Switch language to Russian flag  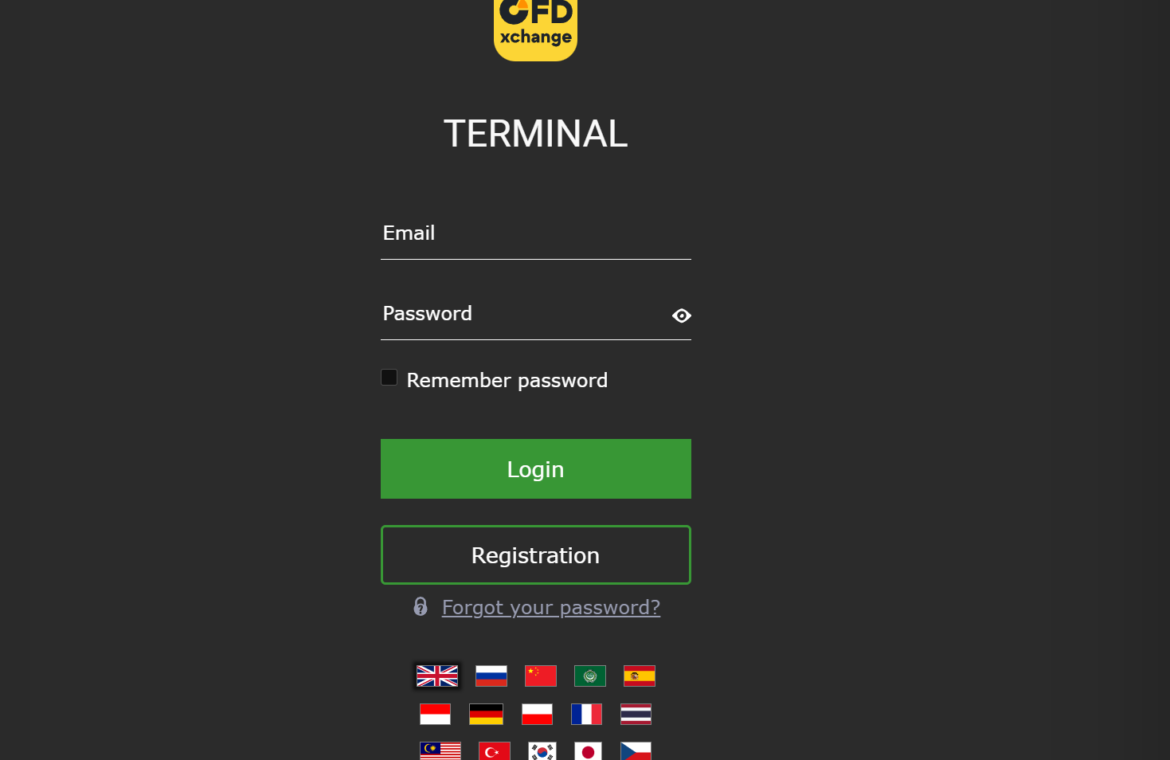click(x=491, y=676)
